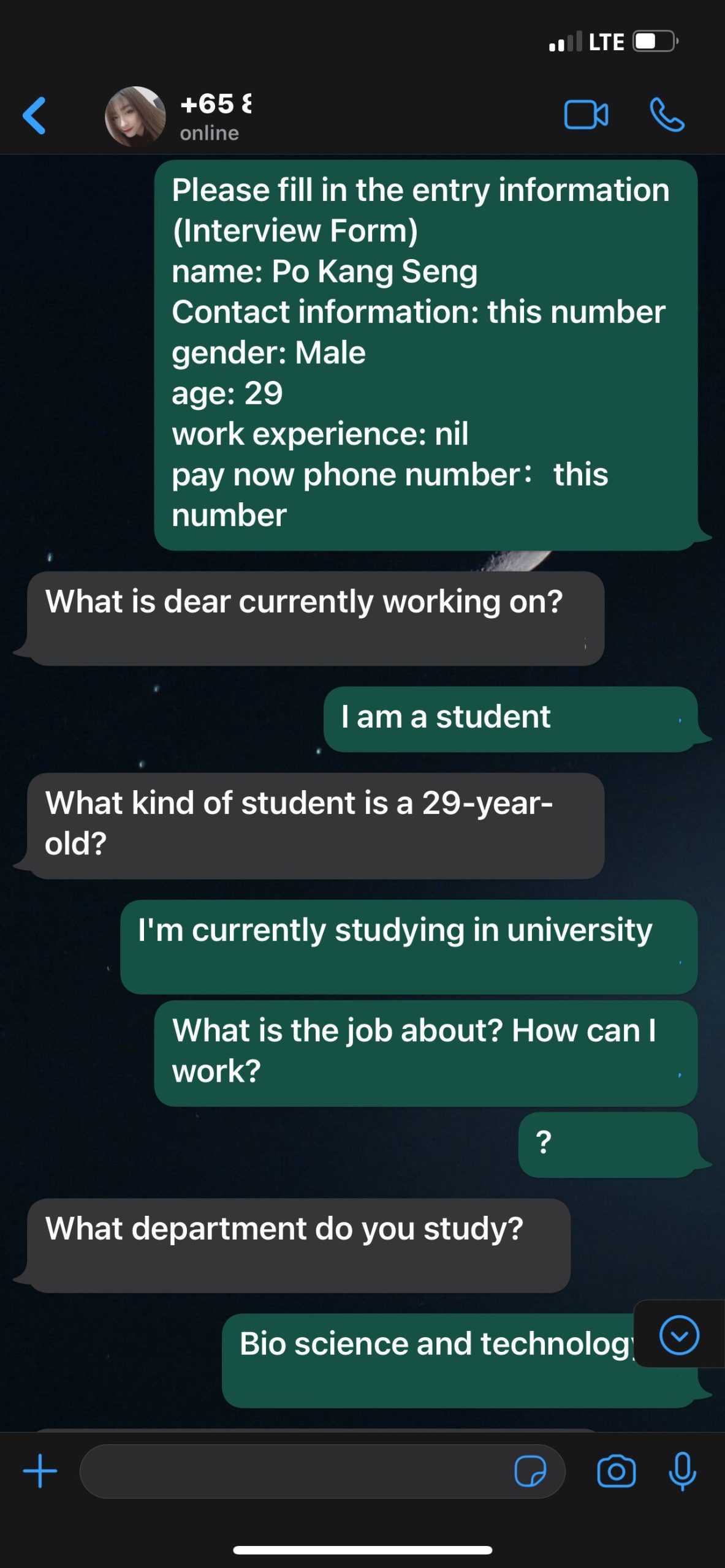Viewport: 725px width, 1568px height.
Task: Go back to the chat list
Action: point(34,116)
